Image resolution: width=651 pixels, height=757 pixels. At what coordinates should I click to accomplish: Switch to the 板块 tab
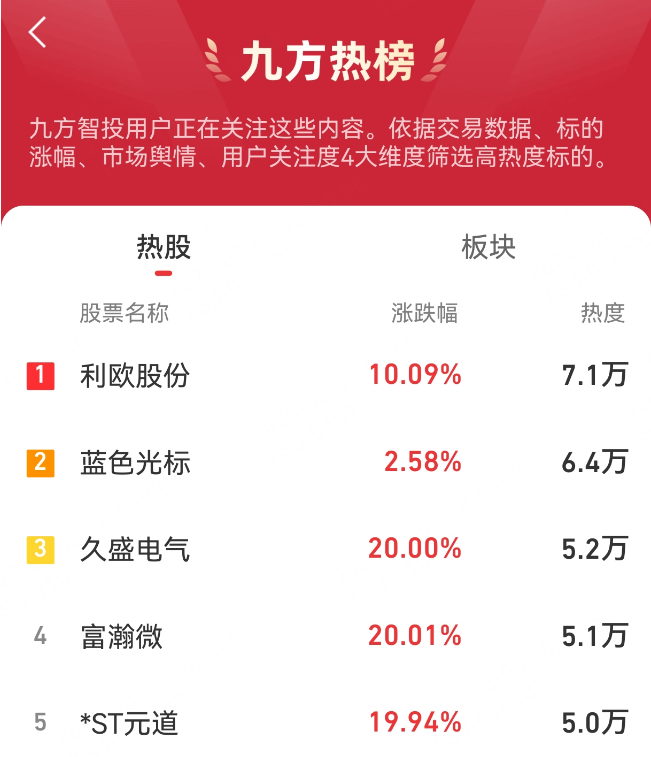[488, 247]
